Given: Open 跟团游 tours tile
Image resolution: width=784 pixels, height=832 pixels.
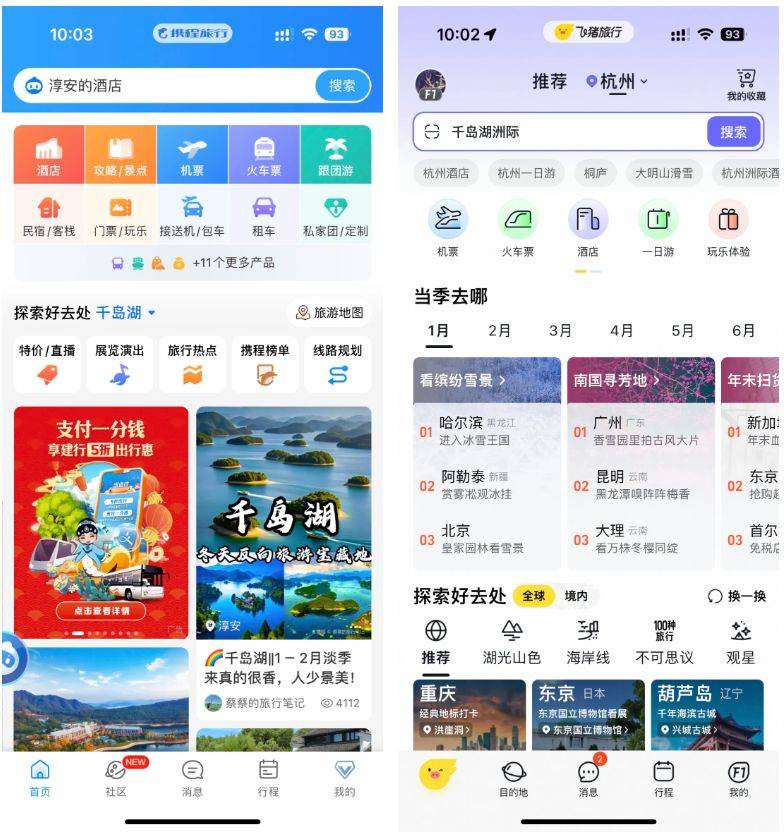Looking at the screenshot, I should 335,155.
